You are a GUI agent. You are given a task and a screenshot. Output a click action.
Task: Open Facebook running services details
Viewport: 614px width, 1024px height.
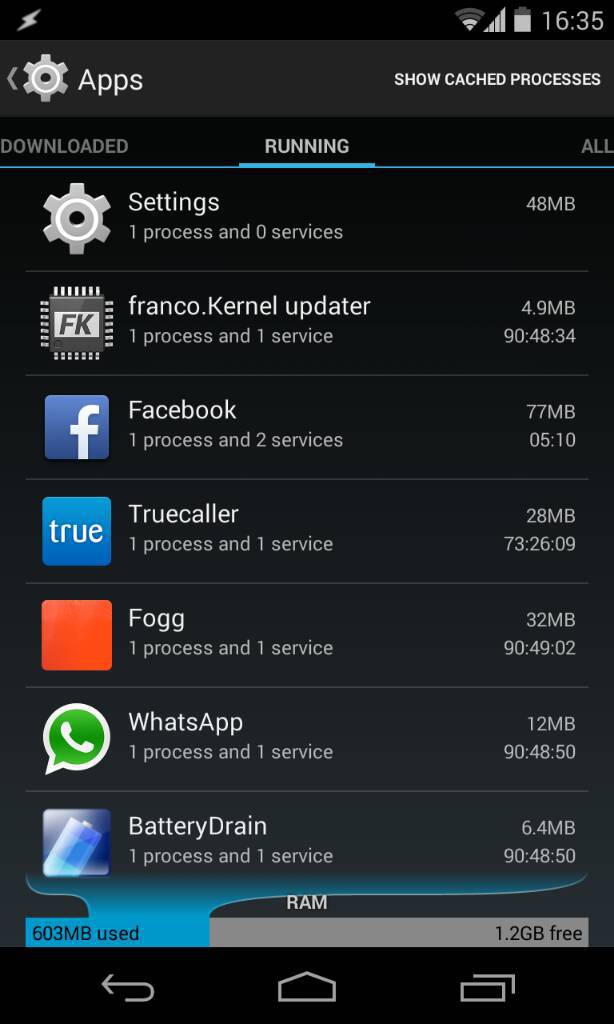[306, 425]
